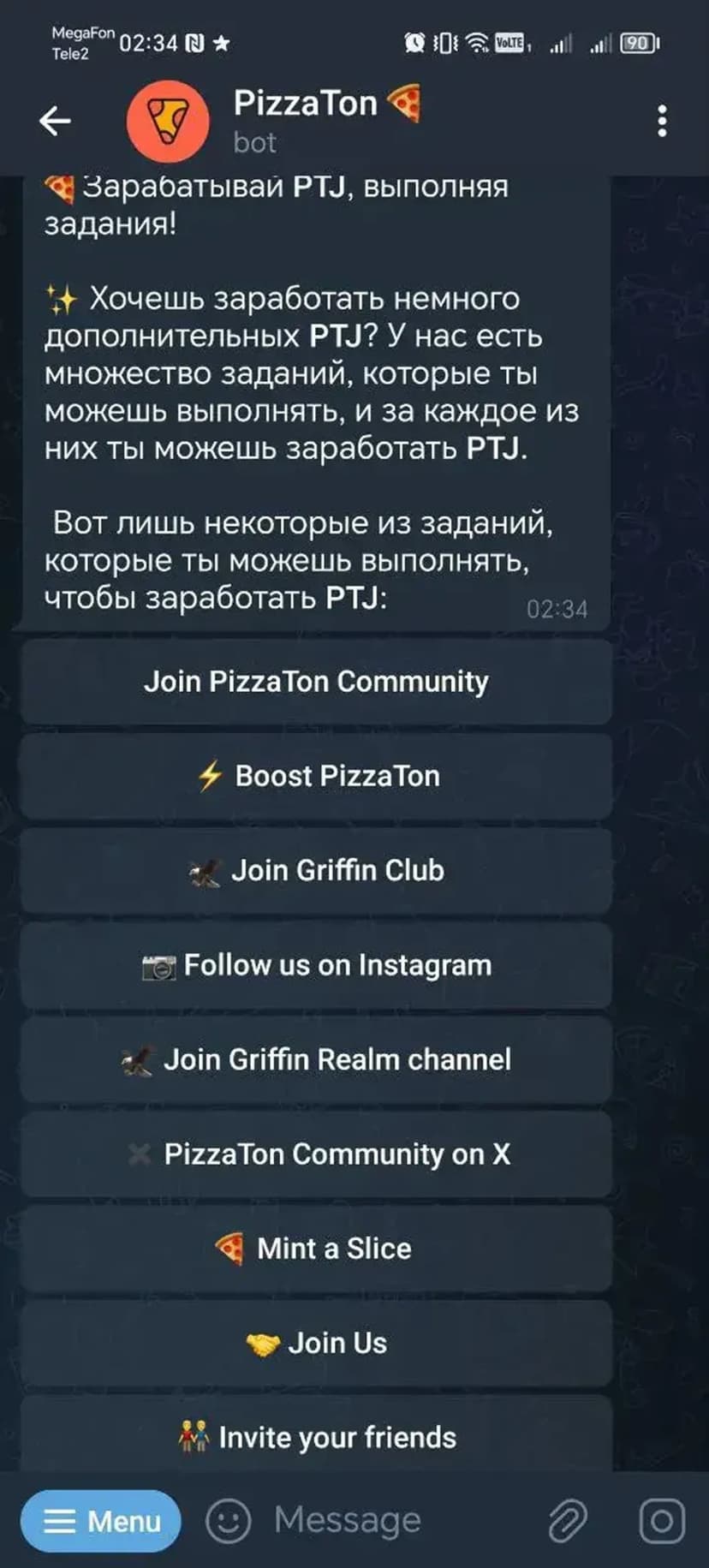Open the bot Menu button

coord(101,1521)
